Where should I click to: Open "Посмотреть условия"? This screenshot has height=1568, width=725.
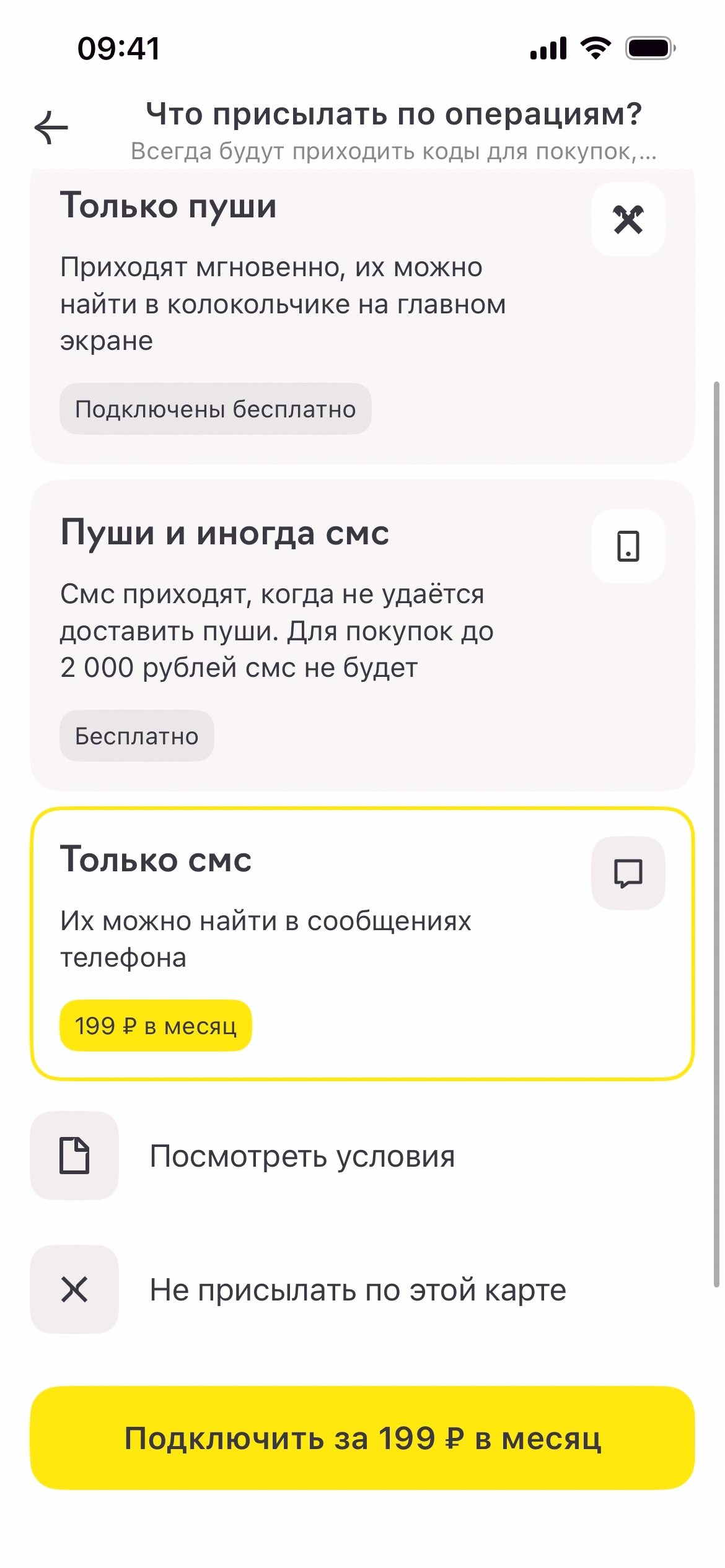(x=302, y=1156)
